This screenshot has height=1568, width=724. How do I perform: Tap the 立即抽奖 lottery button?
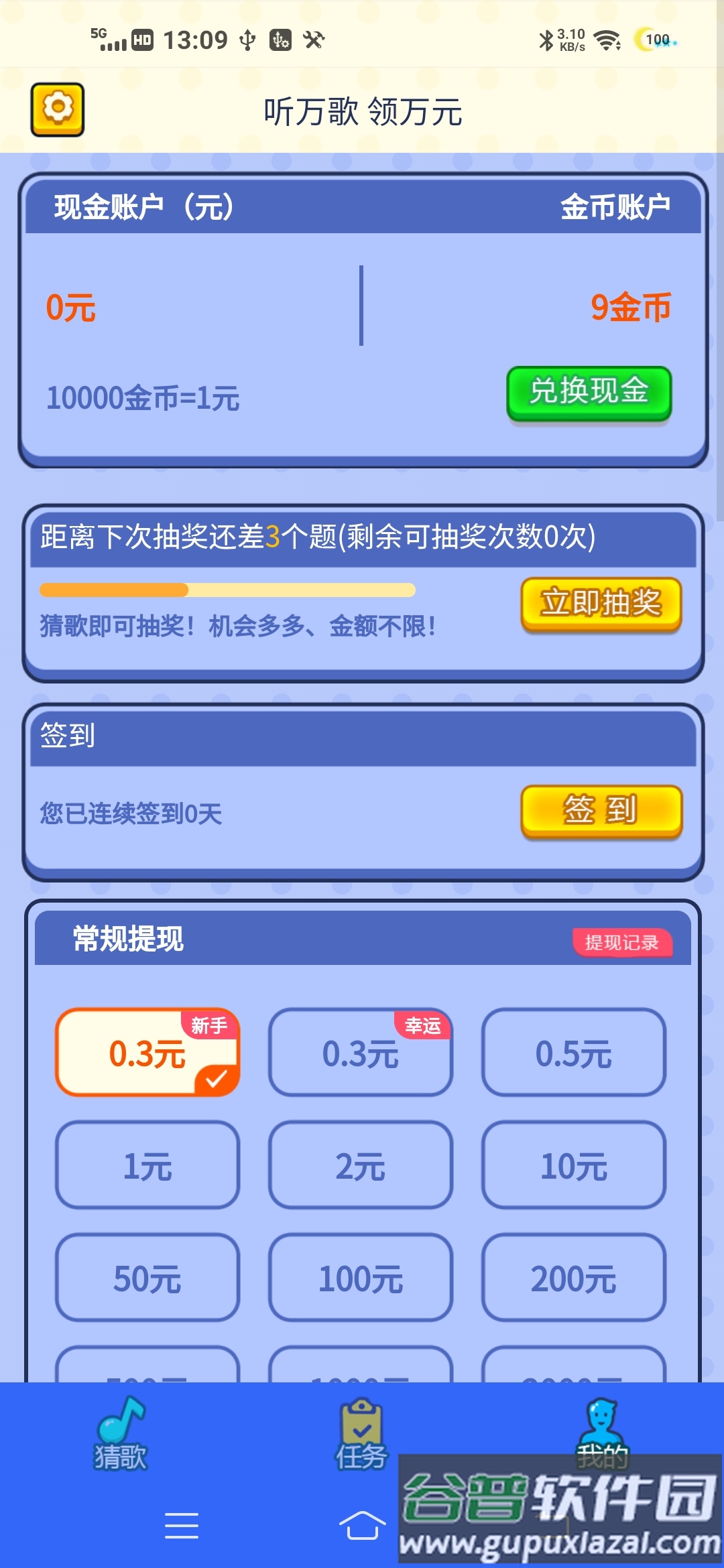click(x=601, y=602)
